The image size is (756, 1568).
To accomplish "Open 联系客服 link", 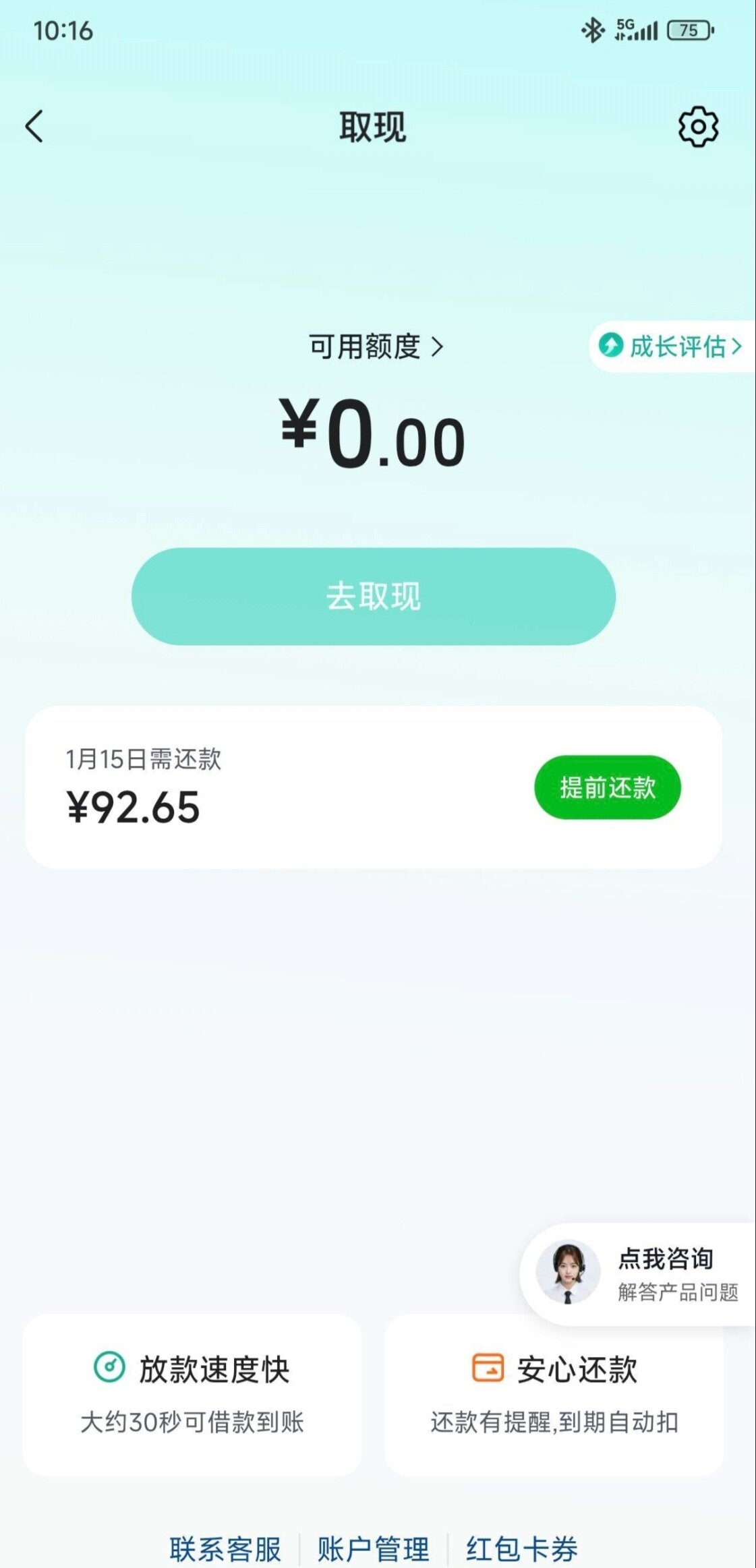I will tap(225, 1549).
